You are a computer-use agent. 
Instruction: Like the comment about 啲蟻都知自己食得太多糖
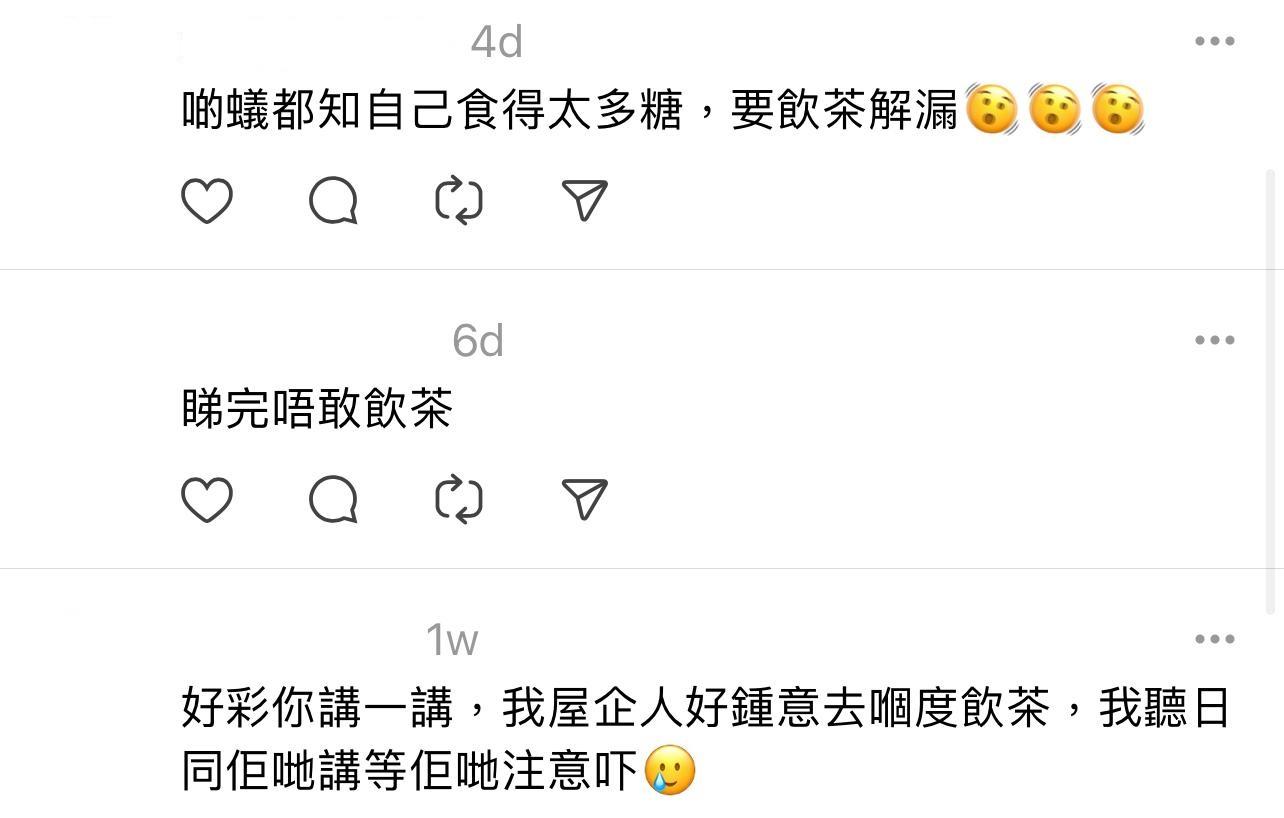pyautogui.click(x=207, y=201)
